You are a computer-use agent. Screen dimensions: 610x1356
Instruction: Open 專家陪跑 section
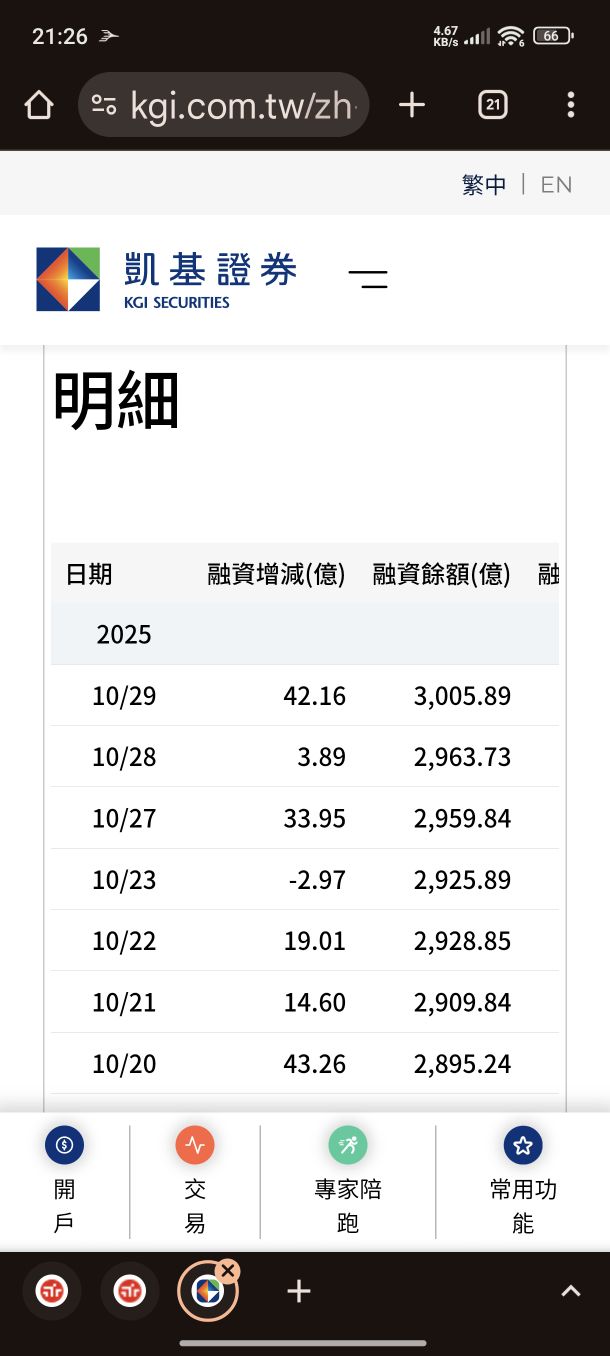(348, 1181)
